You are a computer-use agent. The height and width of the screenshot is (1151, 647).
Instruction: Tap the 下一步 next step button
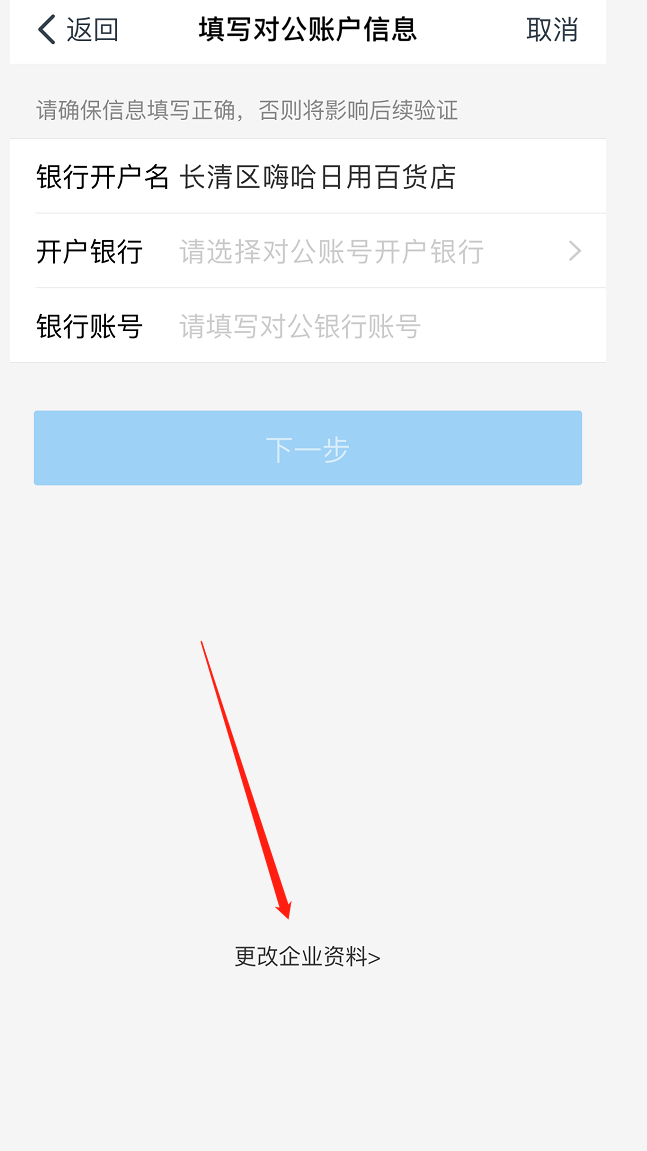coord(308,448)
